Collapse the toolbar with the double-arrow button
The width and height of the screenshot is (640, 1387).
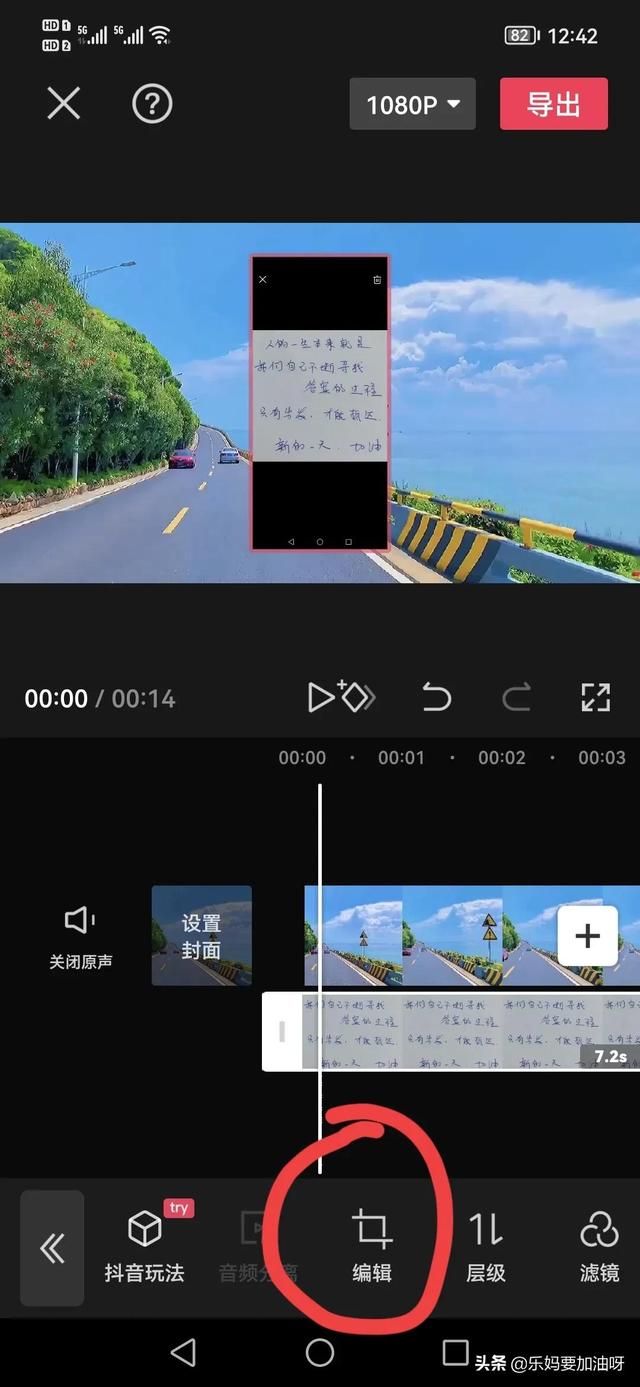pos(52,1248)
